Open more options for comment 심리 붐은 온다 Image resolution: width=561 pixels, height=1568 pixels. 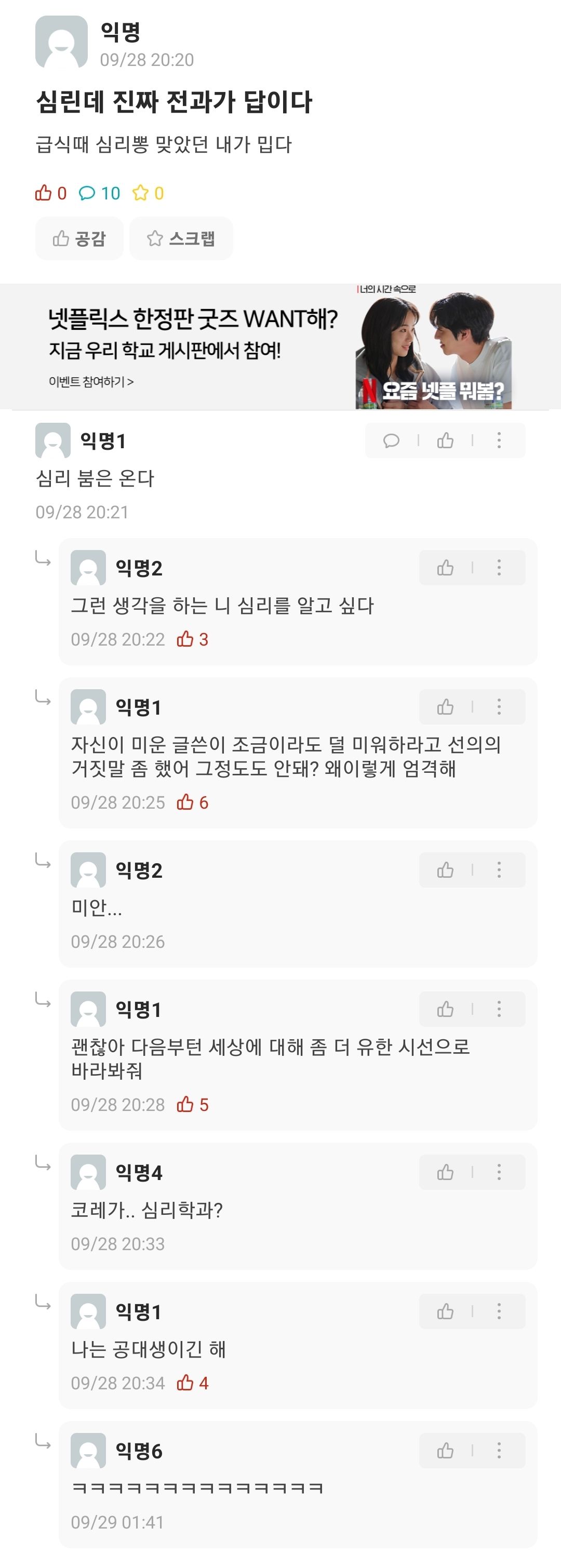499,440
